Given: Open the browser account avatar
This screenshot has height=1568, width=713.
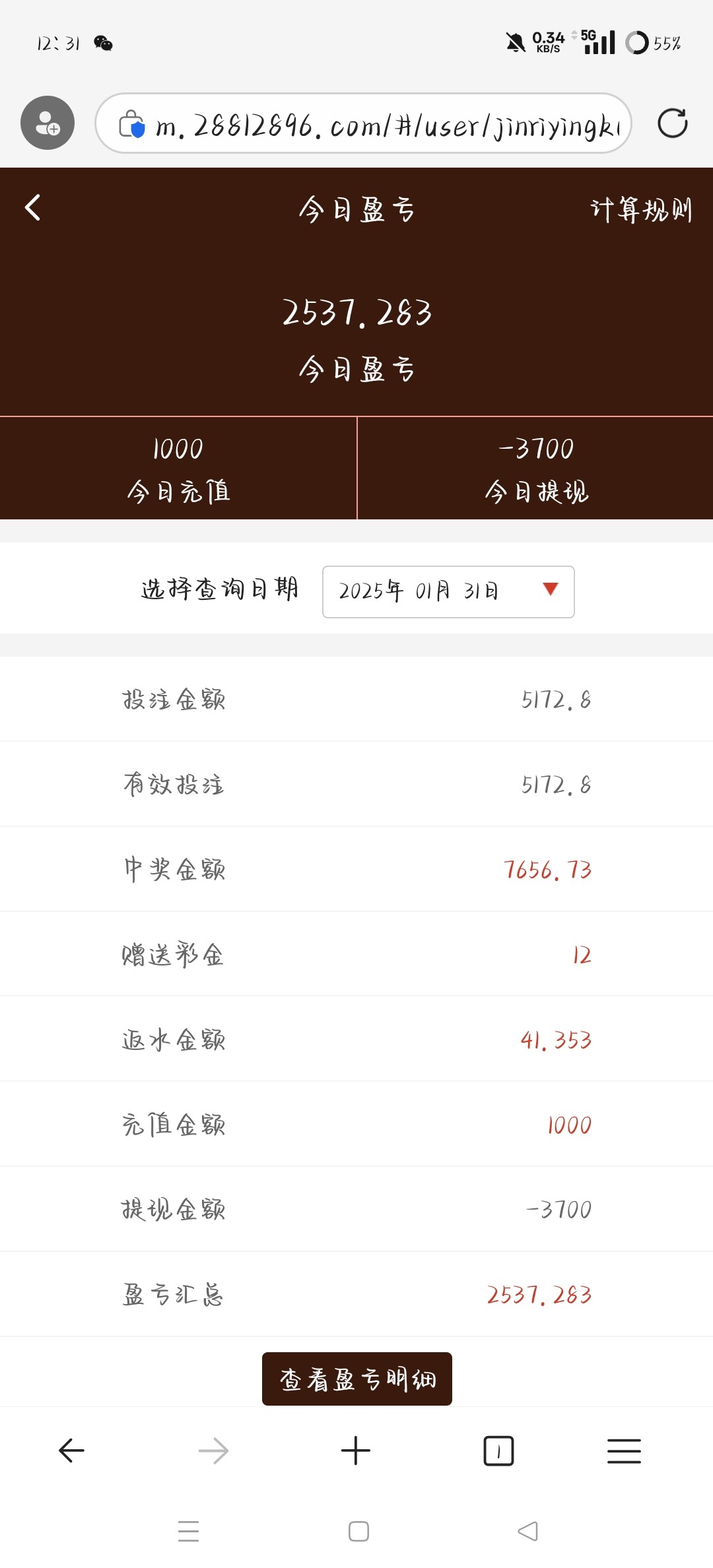Looking at the screenshot, I should 48,123.
